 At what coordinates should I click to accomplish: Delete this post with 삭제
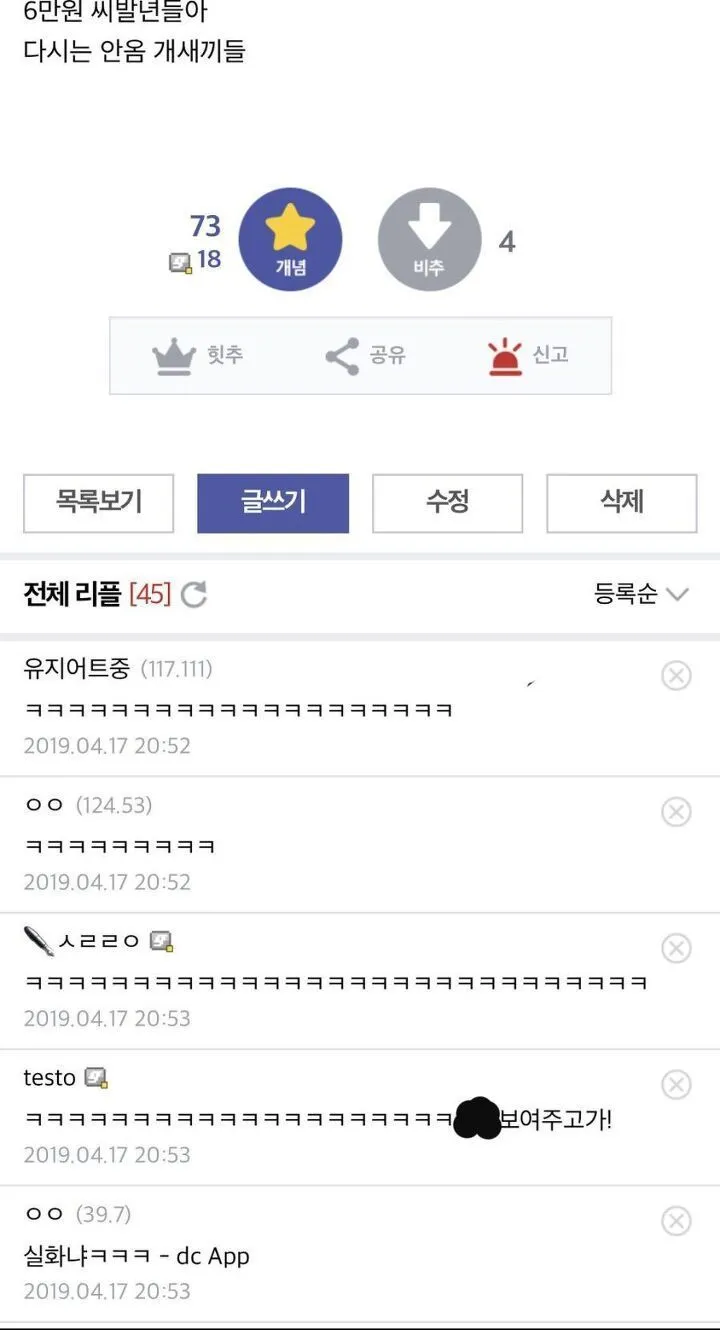coord(621,503)
